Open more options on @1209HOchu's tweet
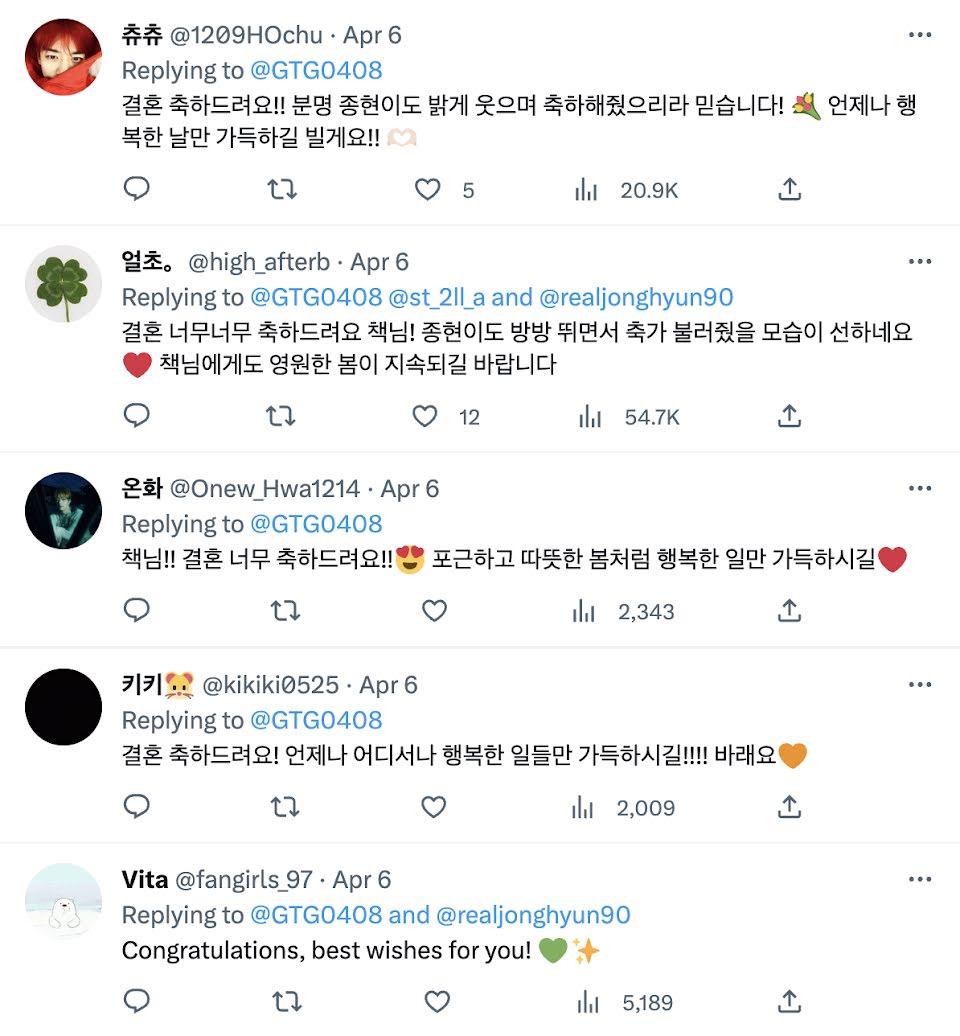Viewport: 960px width, 1036px height. [x=920, y=34]
